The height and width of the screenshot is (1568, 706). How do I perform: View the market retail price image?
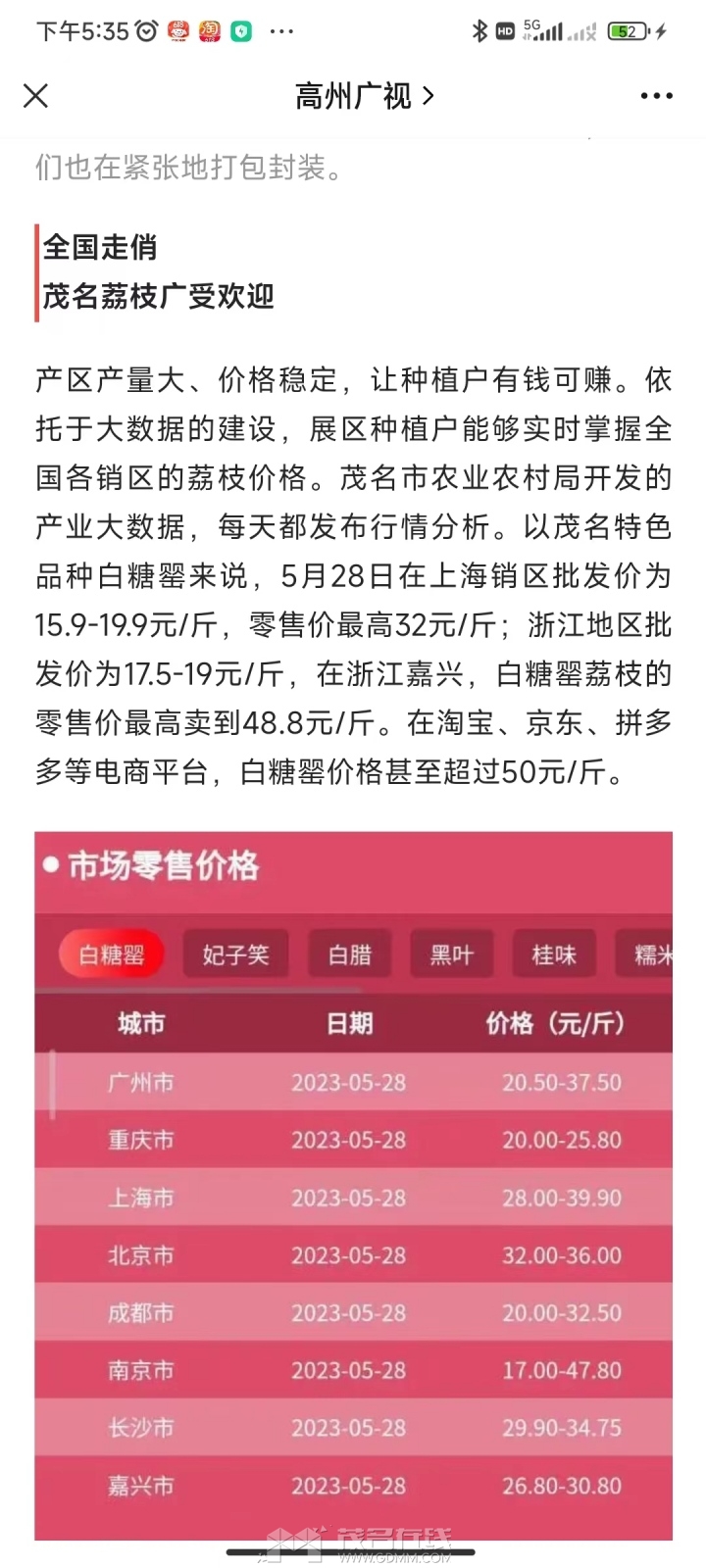click(x=353, y=1186)
